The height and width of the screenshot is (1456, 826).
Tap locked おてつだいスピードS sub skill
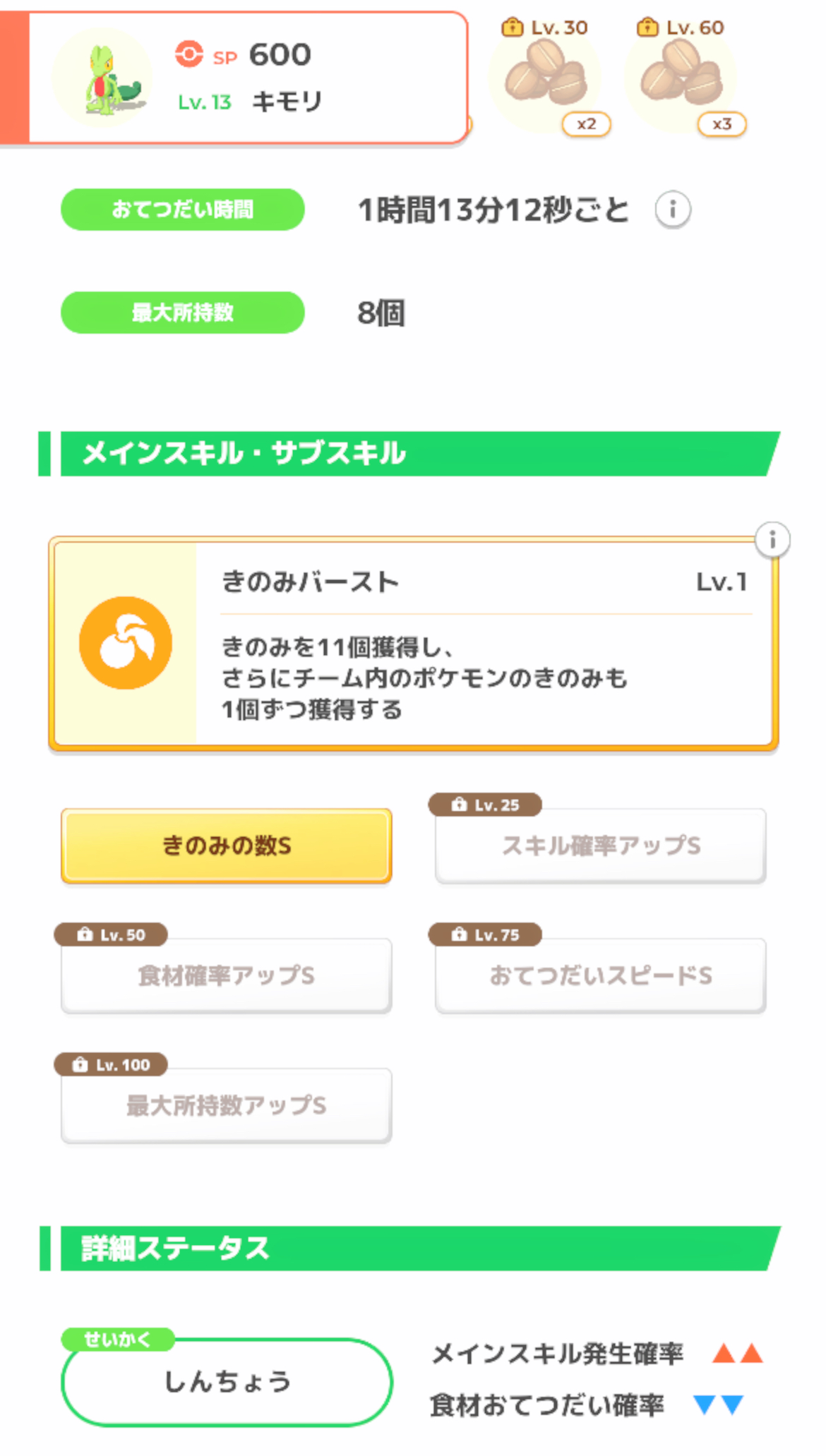pos(601,975)
